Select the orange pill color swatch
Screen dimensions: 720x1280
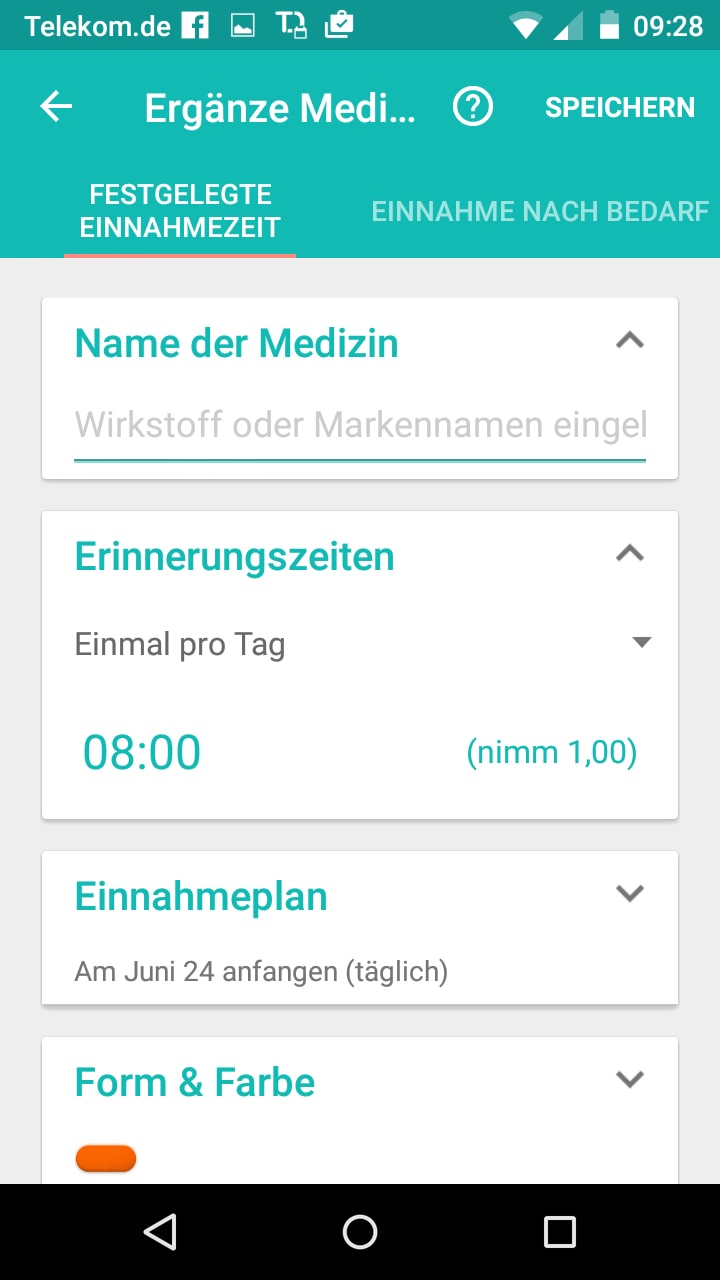click(x=105, y=1157)
